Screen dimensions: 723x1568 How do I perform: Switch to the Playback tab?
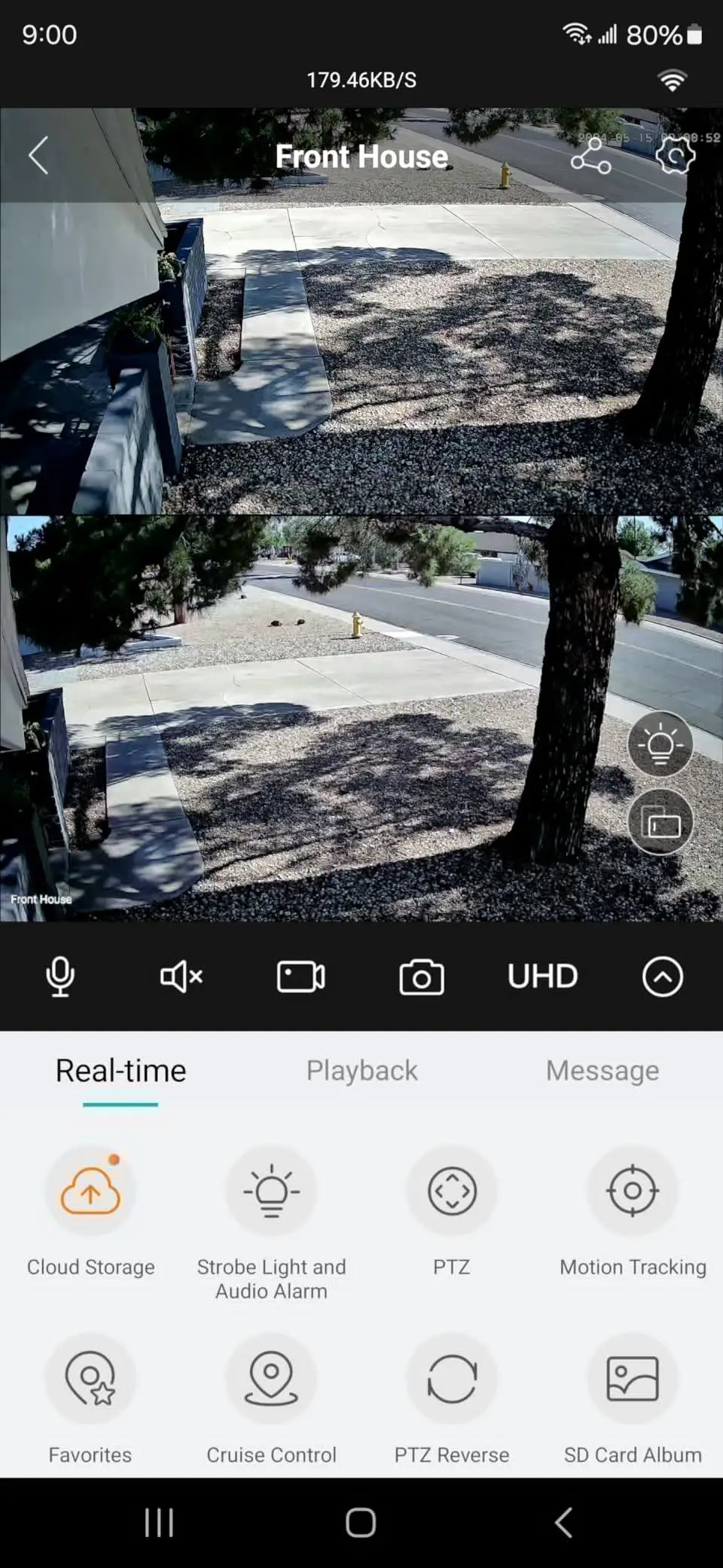[x=361, y=1071]
